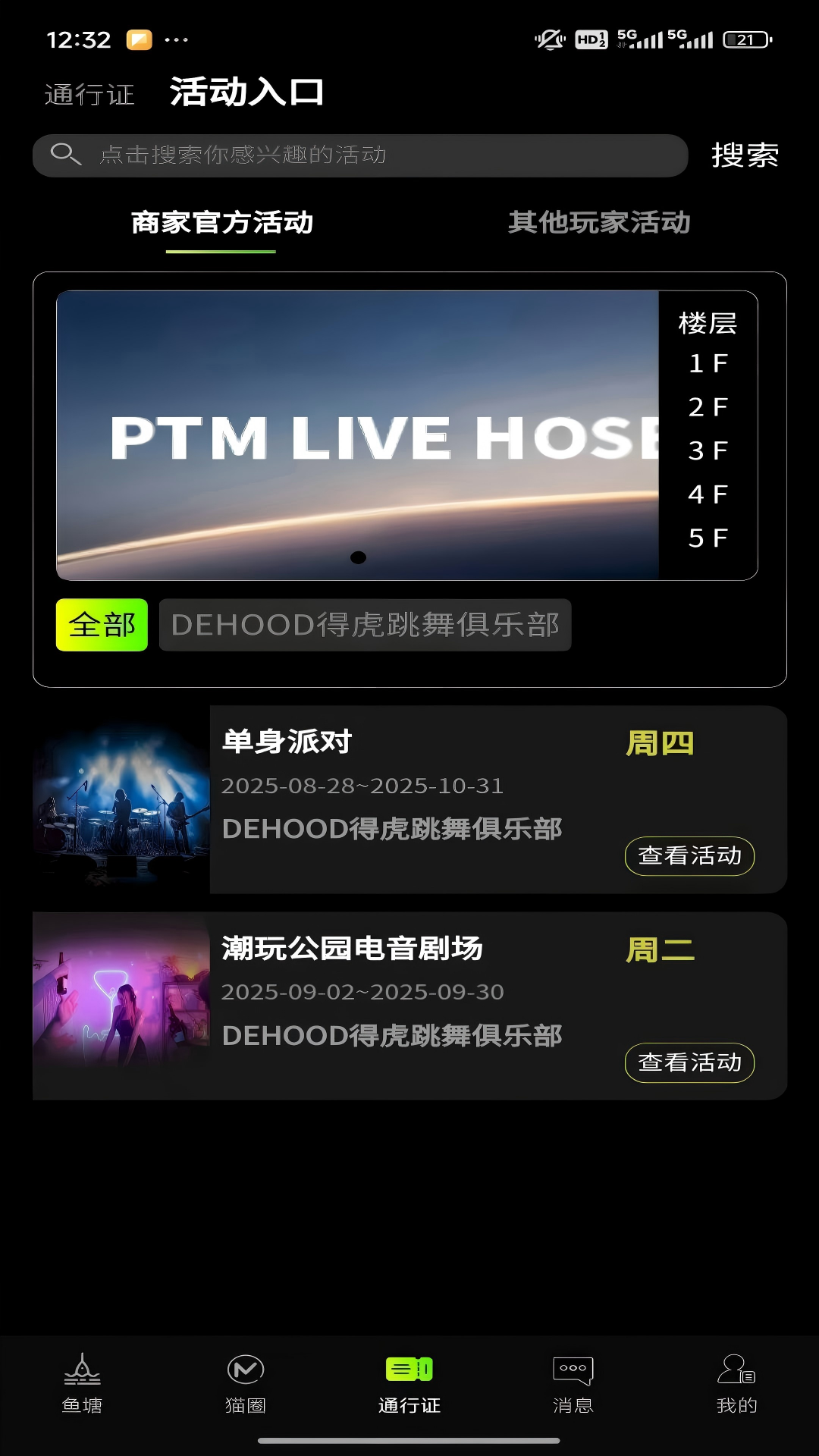This screenshot has width=819, height=1456.
Task: Choose floor 5 F
Action: click(x=708, y=538)
